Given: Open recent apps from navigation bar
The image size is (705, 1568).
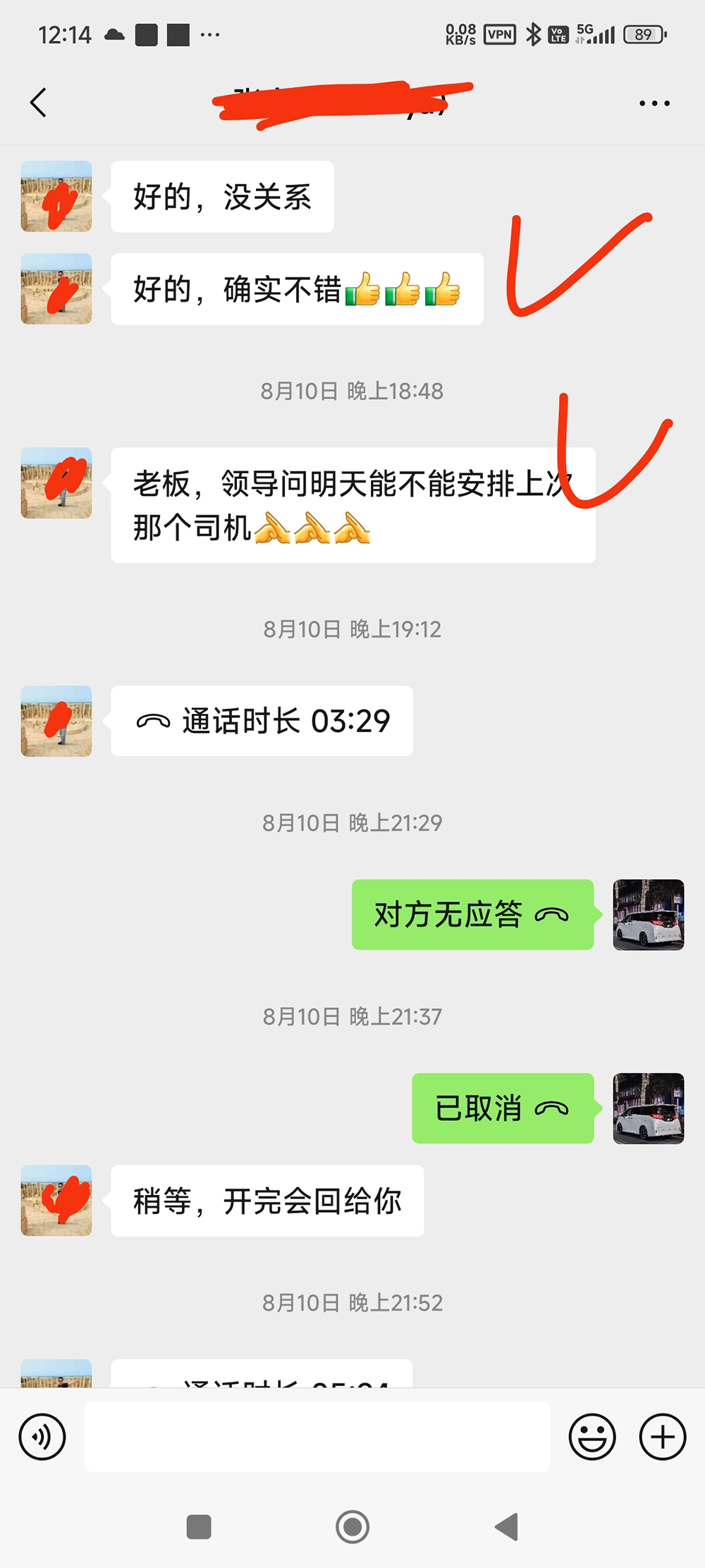Looking at the screenshot, I should click(x=199, y=1527).
